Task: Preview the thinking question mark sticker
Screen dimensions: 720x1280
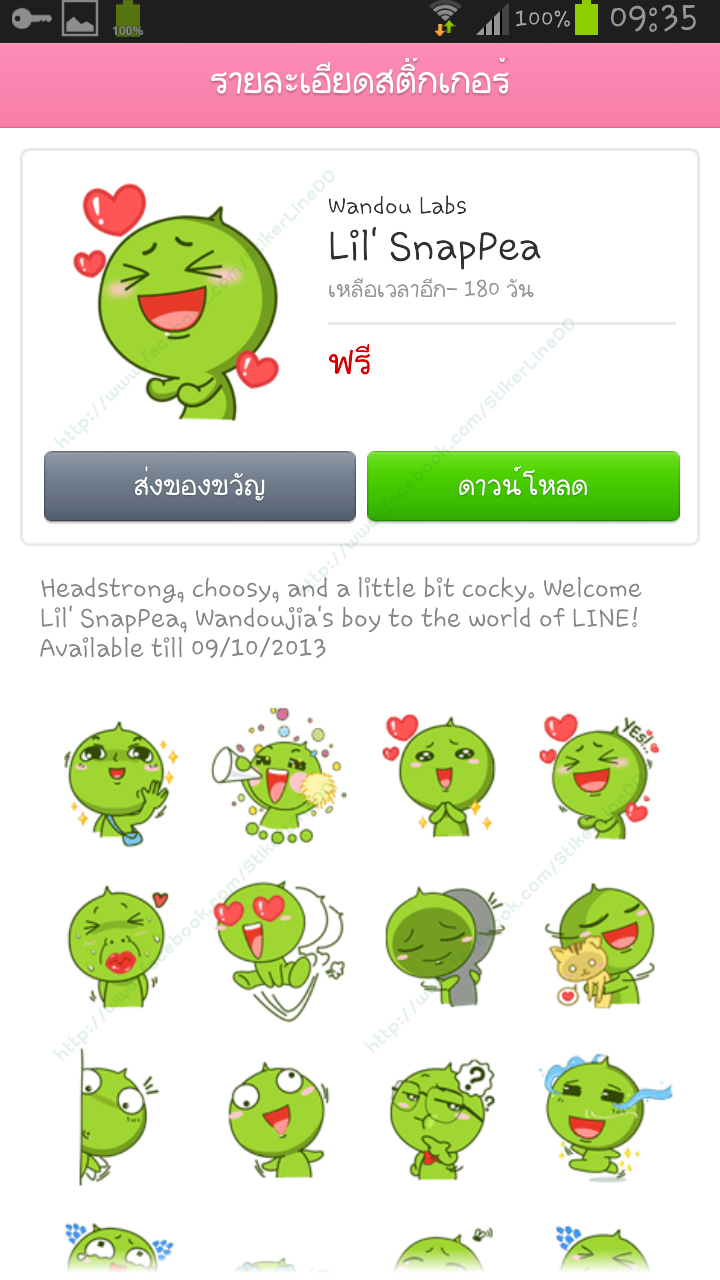Action: click(x=440, y=1115)
